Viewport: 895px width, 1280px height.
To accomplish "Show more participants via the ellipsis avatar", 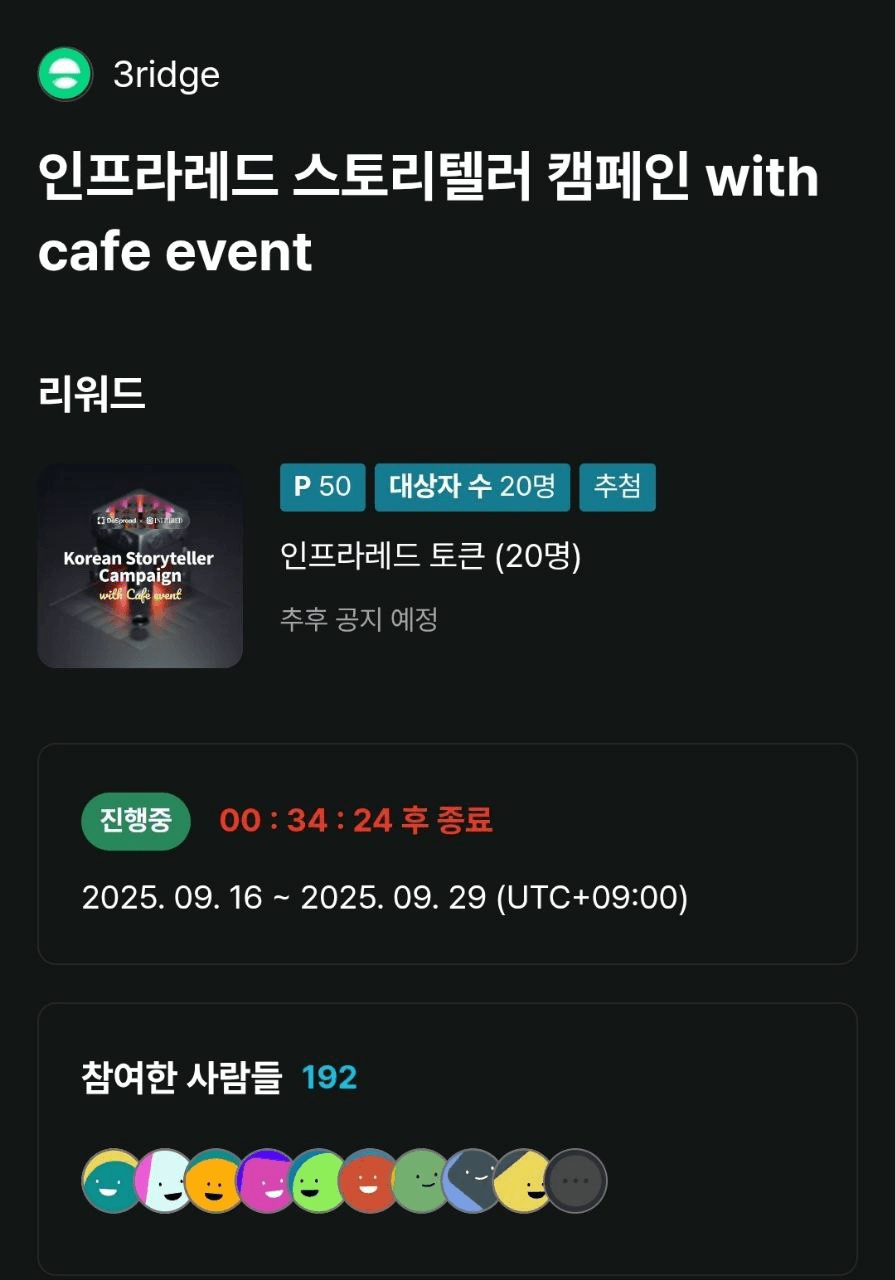I will click(576, 1181).
